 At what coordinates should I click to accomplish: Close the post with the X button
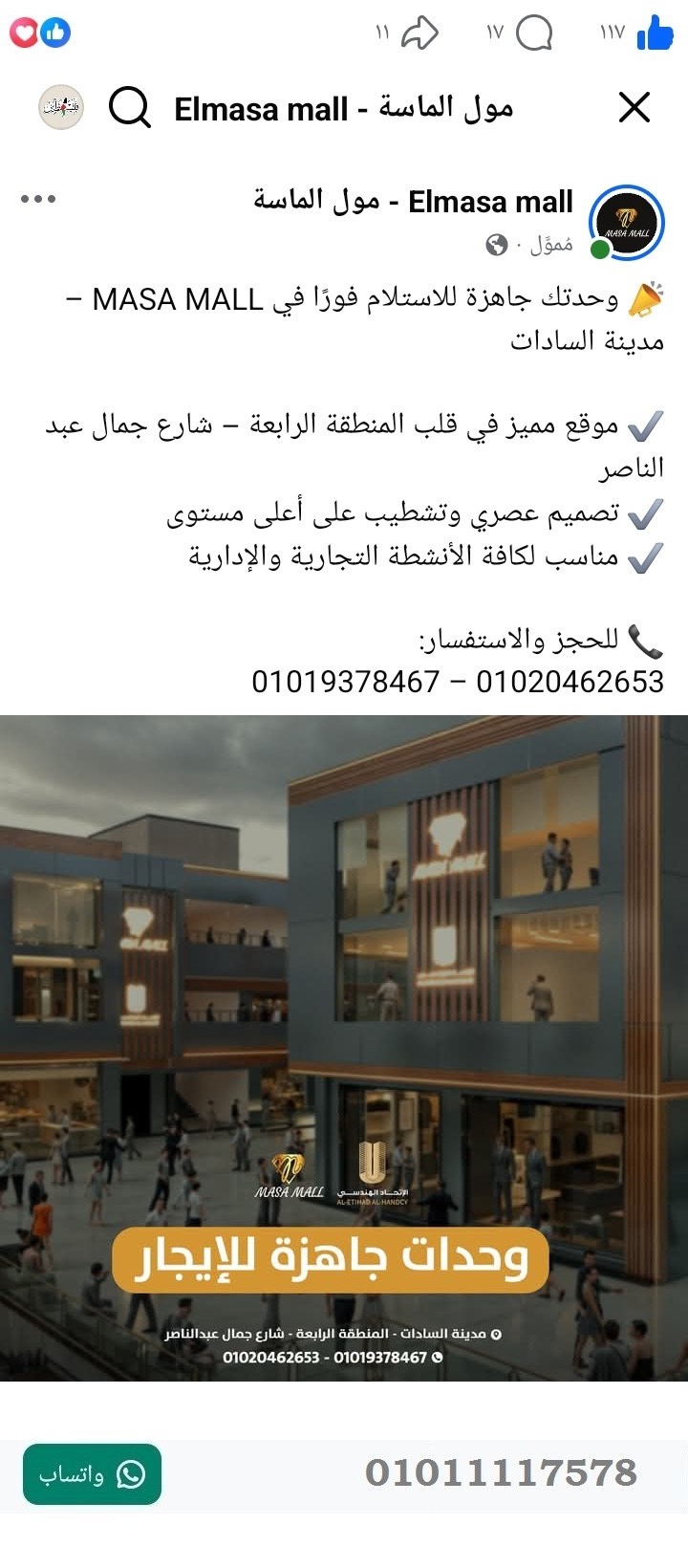634,108
